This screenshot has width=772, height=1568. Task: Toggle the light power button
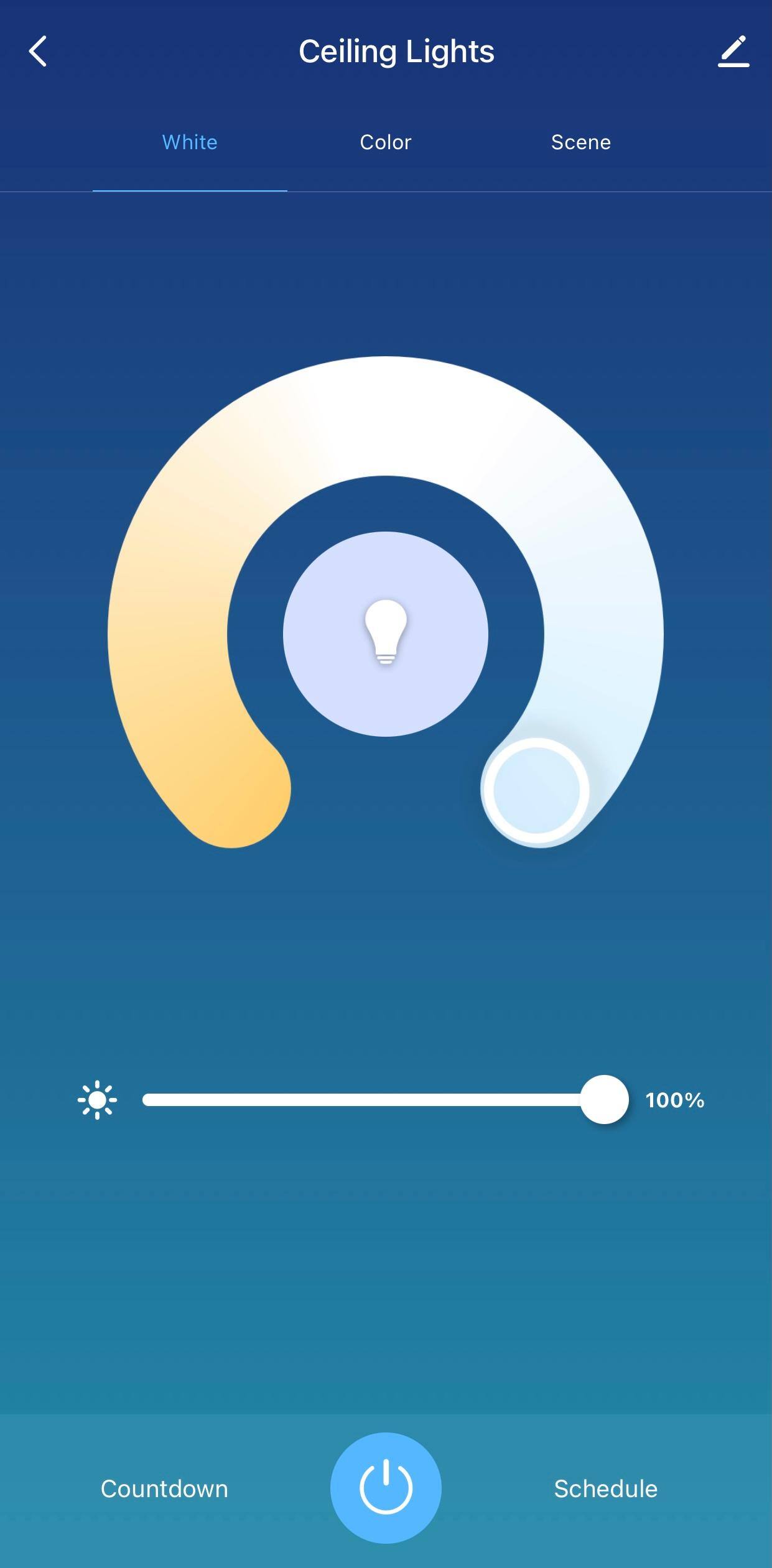tap(386, 1488)
